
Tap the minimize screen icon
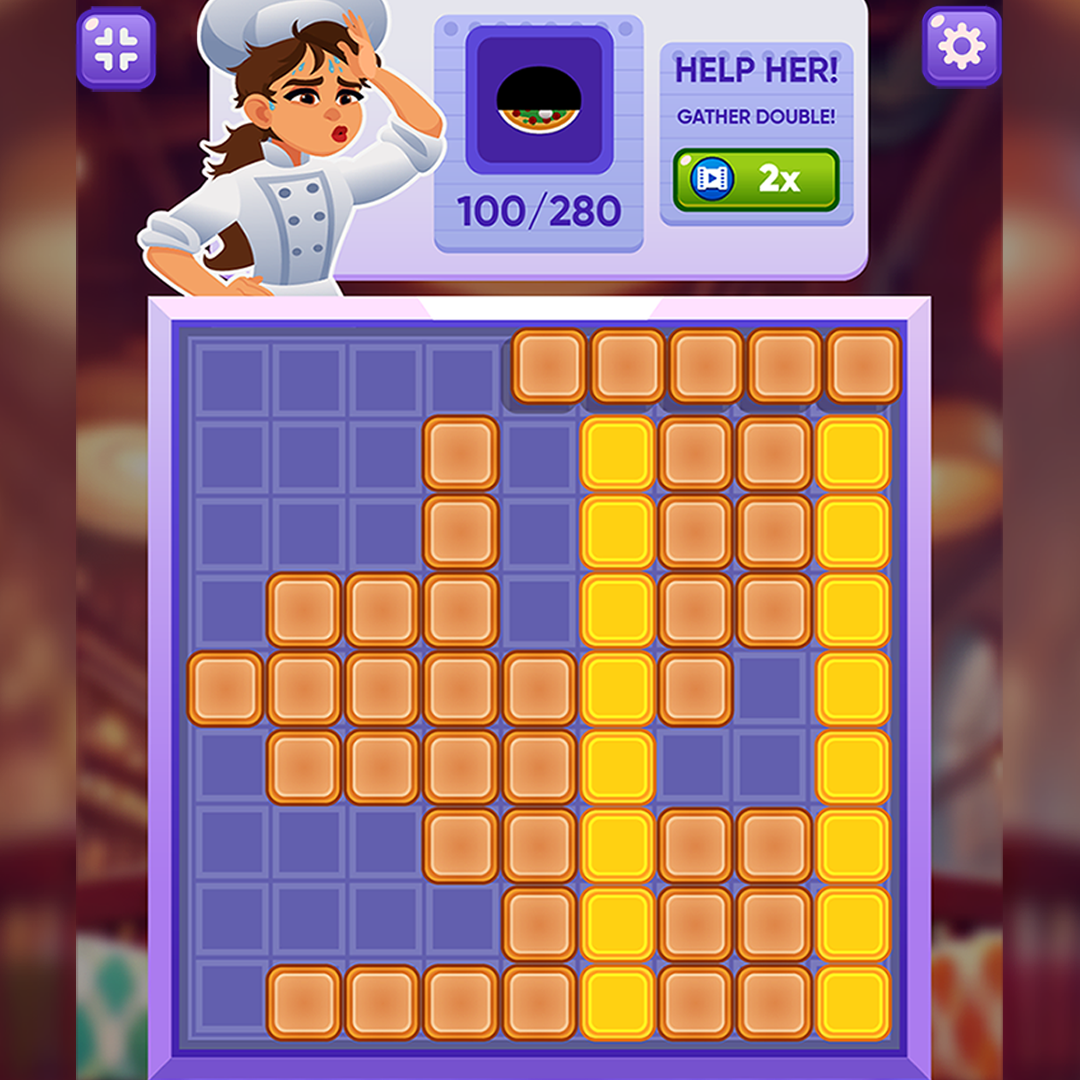tap(116, 48)
